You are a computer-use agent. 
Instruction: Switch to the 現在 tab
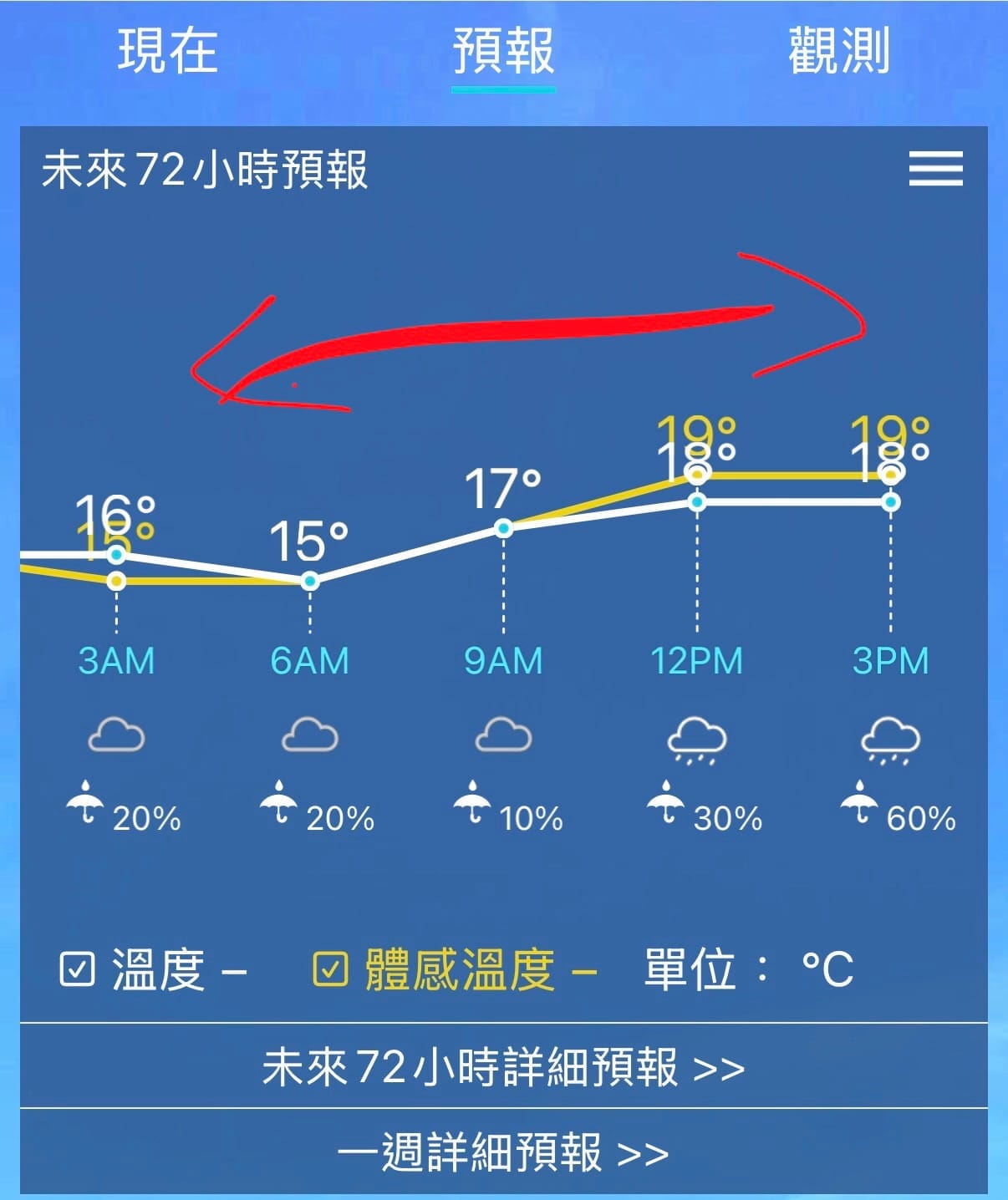click(168, 50)
